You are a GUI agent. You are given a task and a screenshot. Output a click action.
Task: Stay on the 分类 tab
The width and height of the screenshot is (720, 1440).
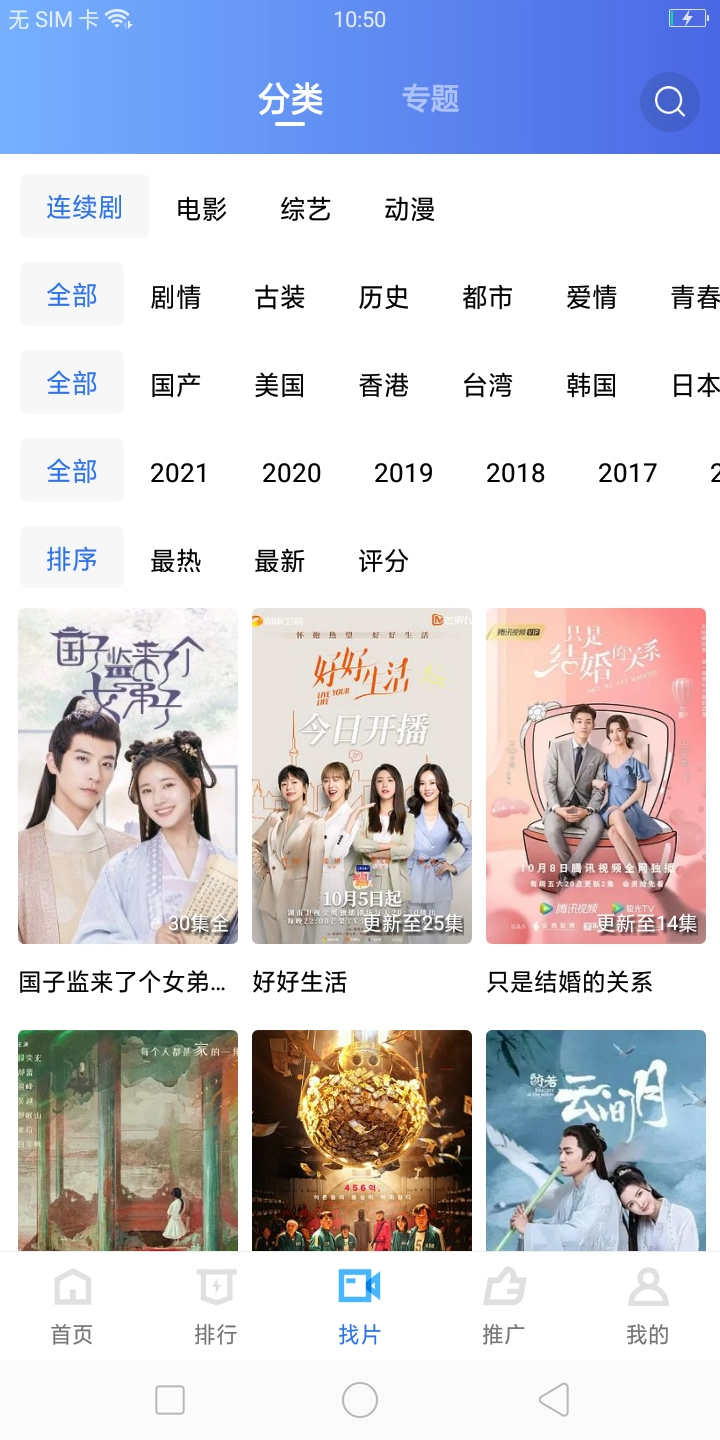(x=290, y=100)
